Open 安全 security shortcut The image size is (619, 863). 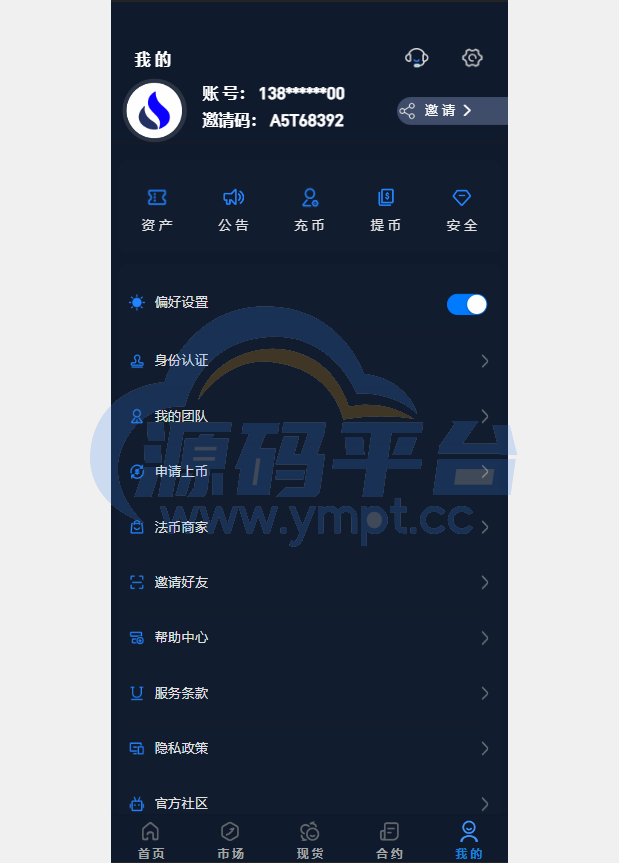[461, 210]
